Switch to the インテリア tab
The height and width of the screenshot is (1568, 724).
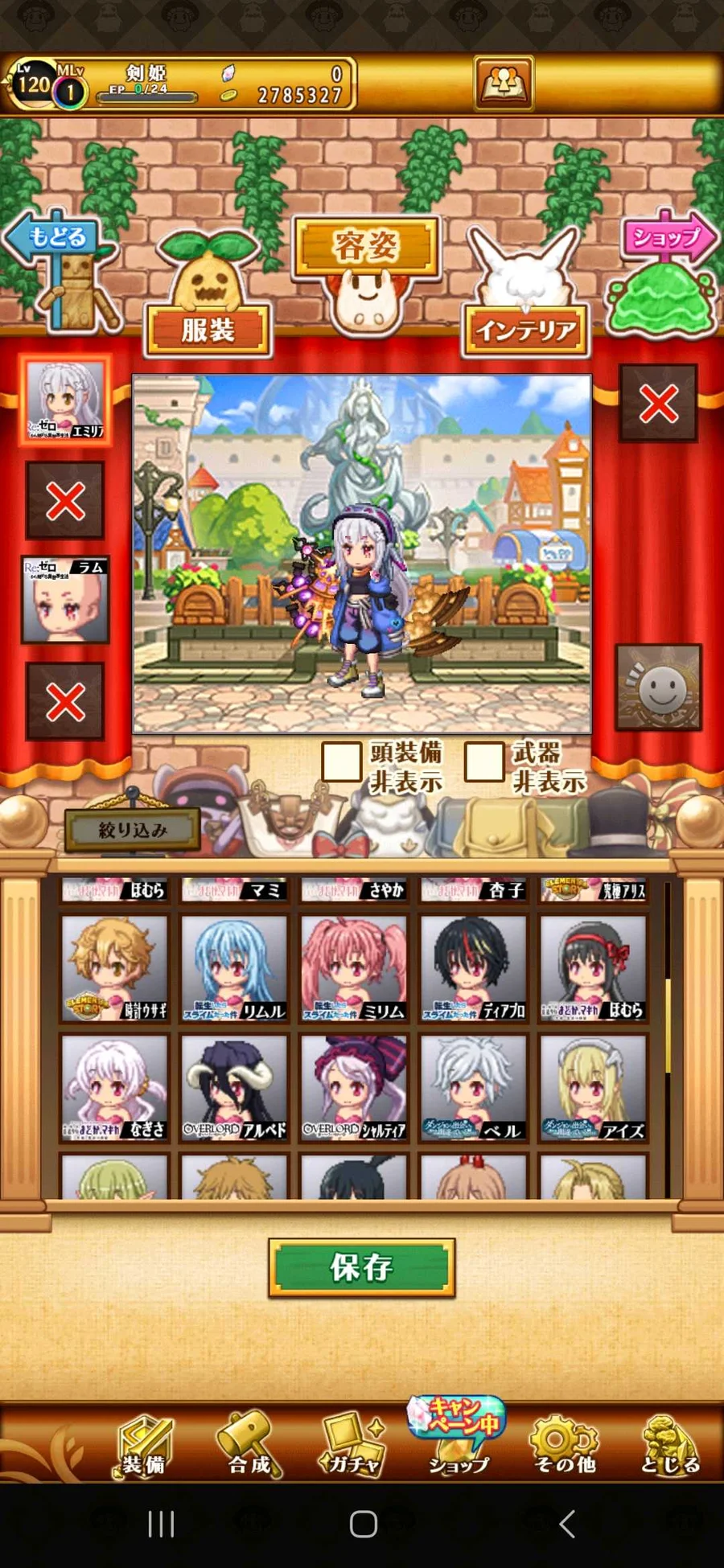coord(526,330)
